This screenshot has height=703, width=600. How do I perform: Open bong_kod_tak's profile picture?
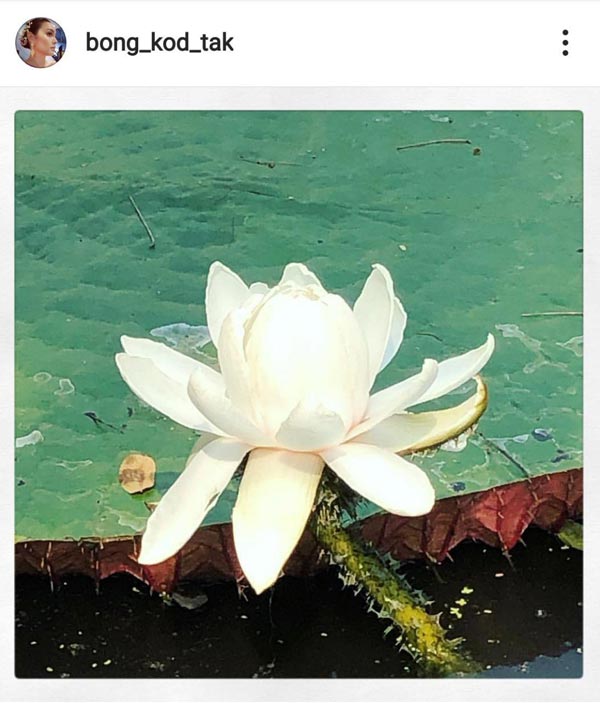[x=40, y=42]
